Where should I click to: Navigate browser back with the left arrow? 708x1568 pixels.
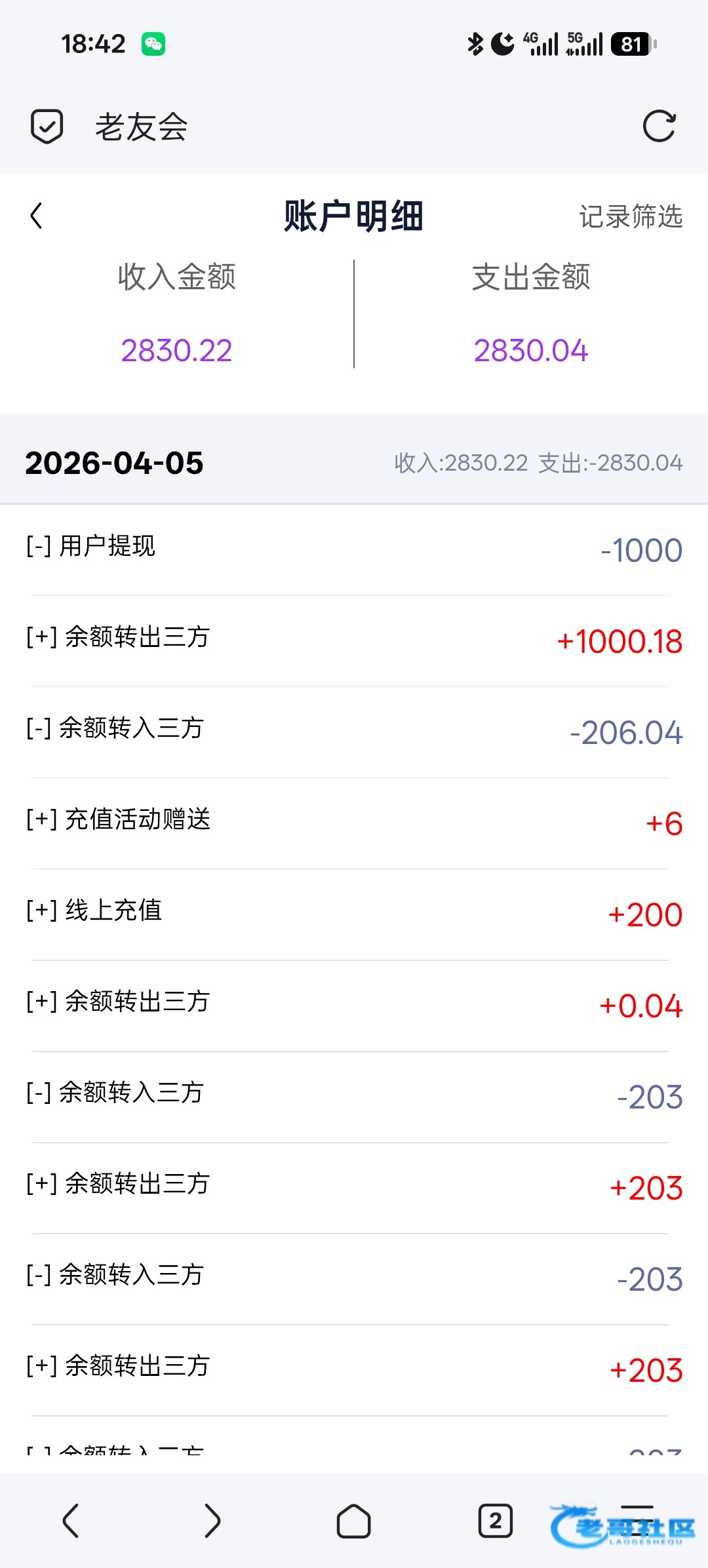pyautogui.click(x=71, y=1521)
